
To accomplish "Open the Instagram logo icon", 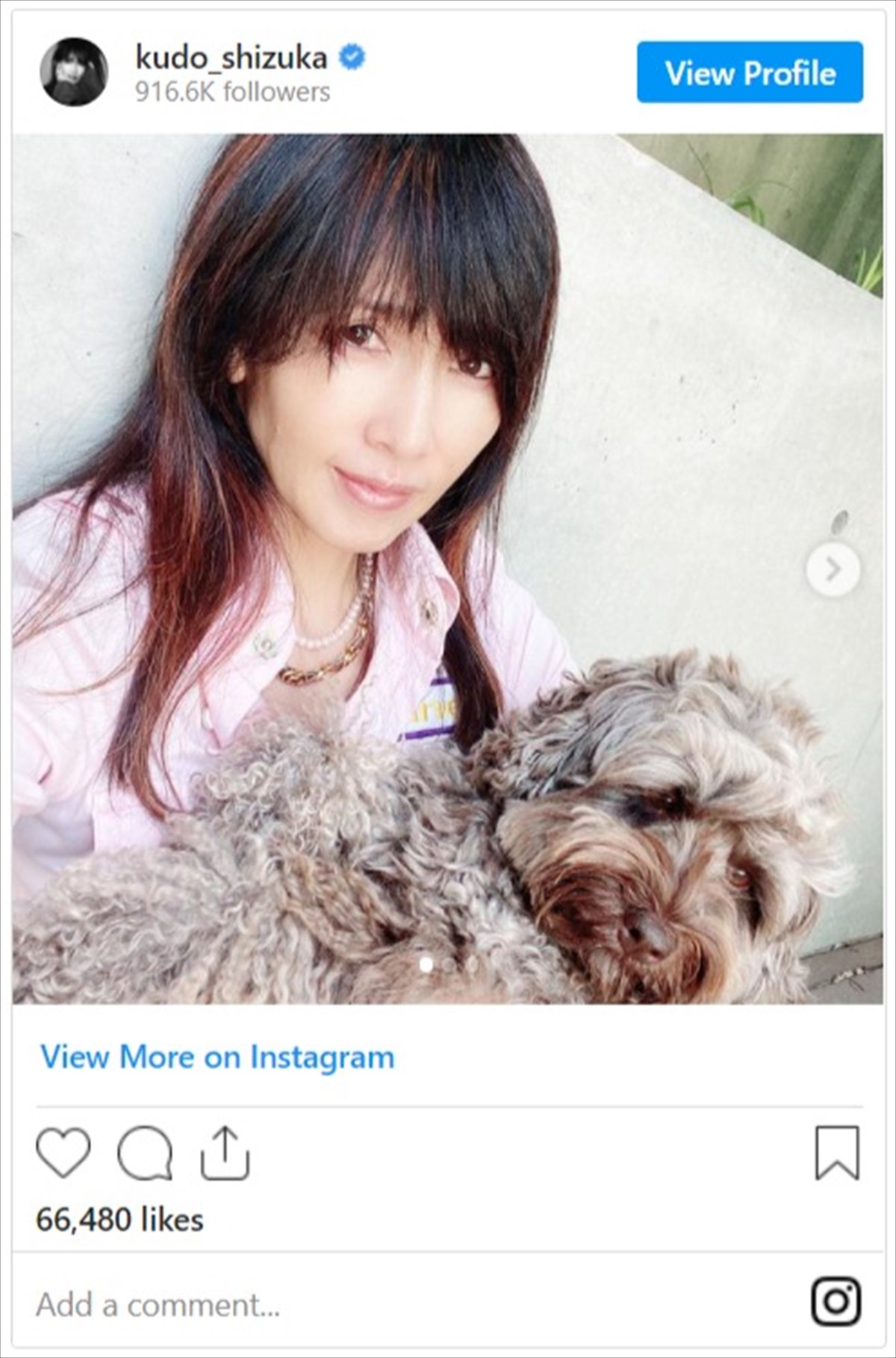I will point(836,1301).
